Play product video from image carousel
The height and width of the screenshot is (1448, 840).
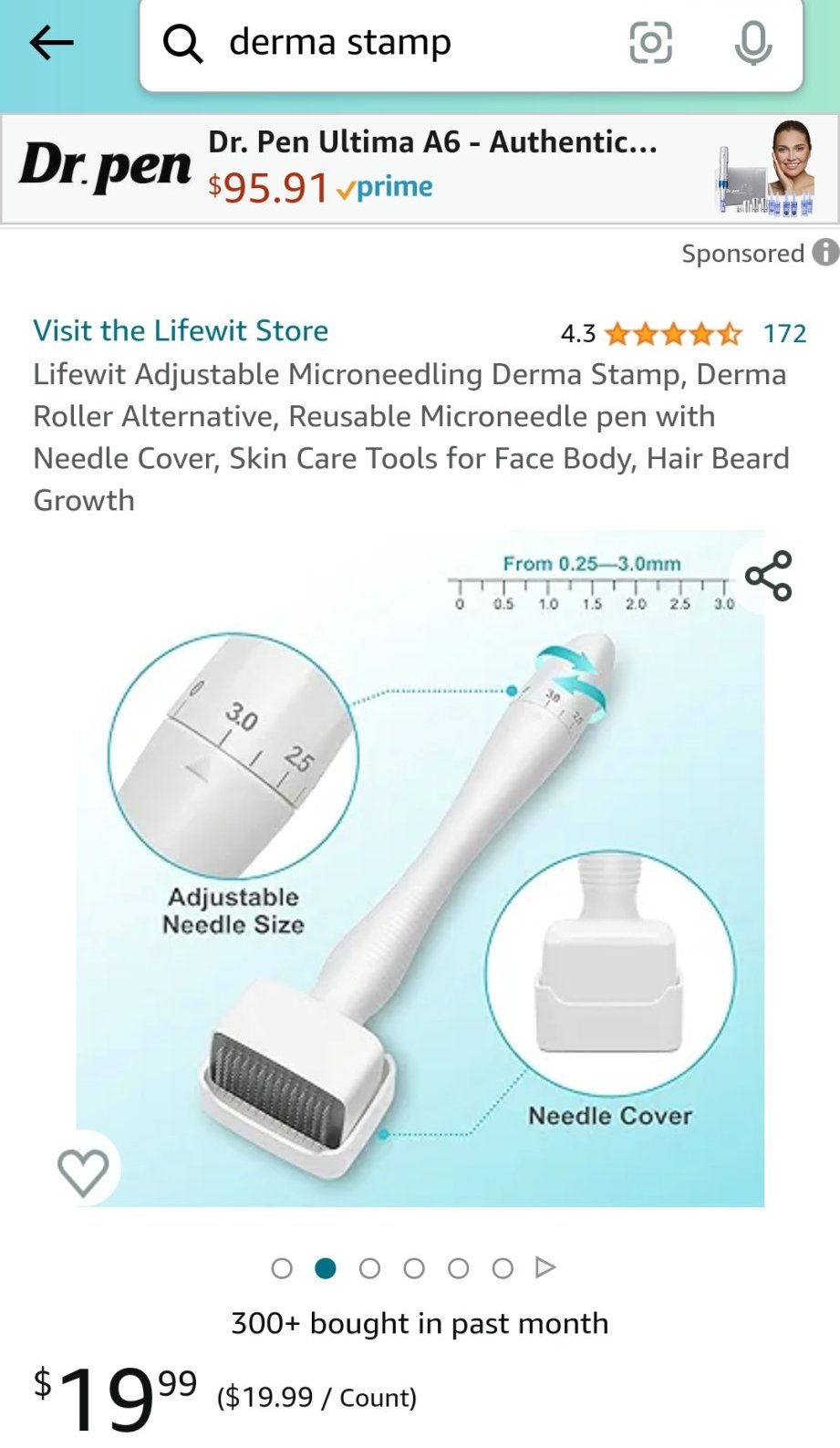pyautogui.click(x=545, y=1267)
